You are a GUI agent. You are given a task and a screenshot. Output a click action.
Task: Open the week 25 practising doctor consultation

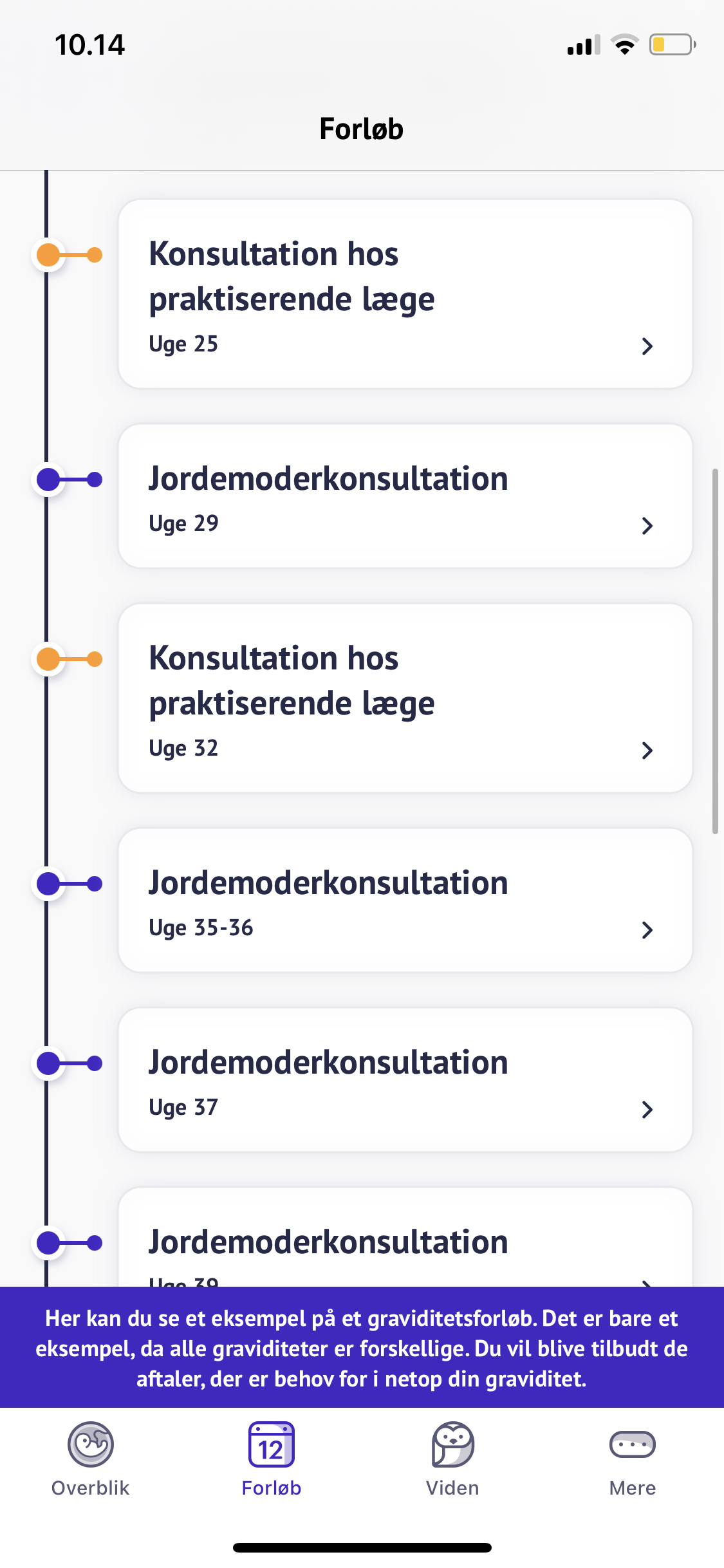[x=405, y=294]
